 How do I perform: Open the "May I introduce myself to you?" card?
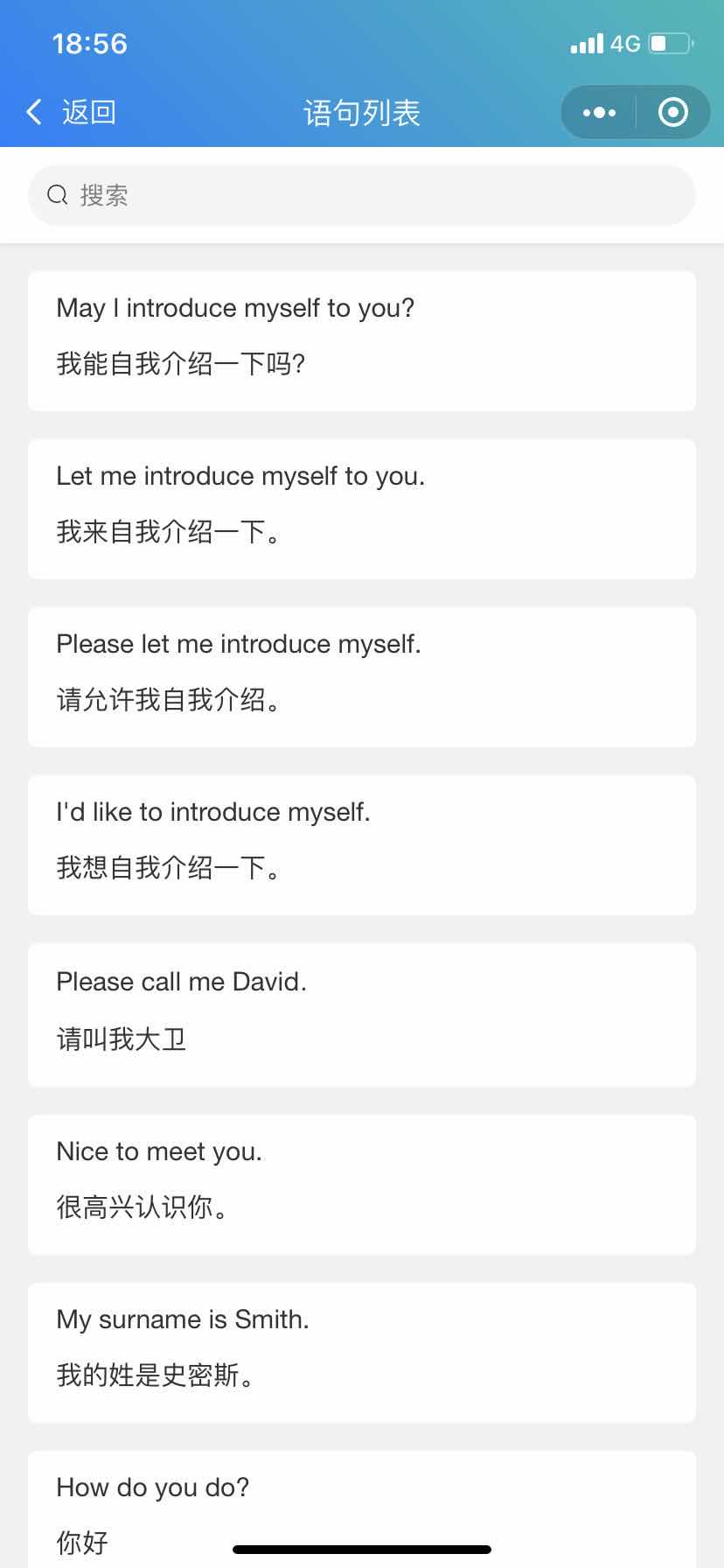coord(362,340)
